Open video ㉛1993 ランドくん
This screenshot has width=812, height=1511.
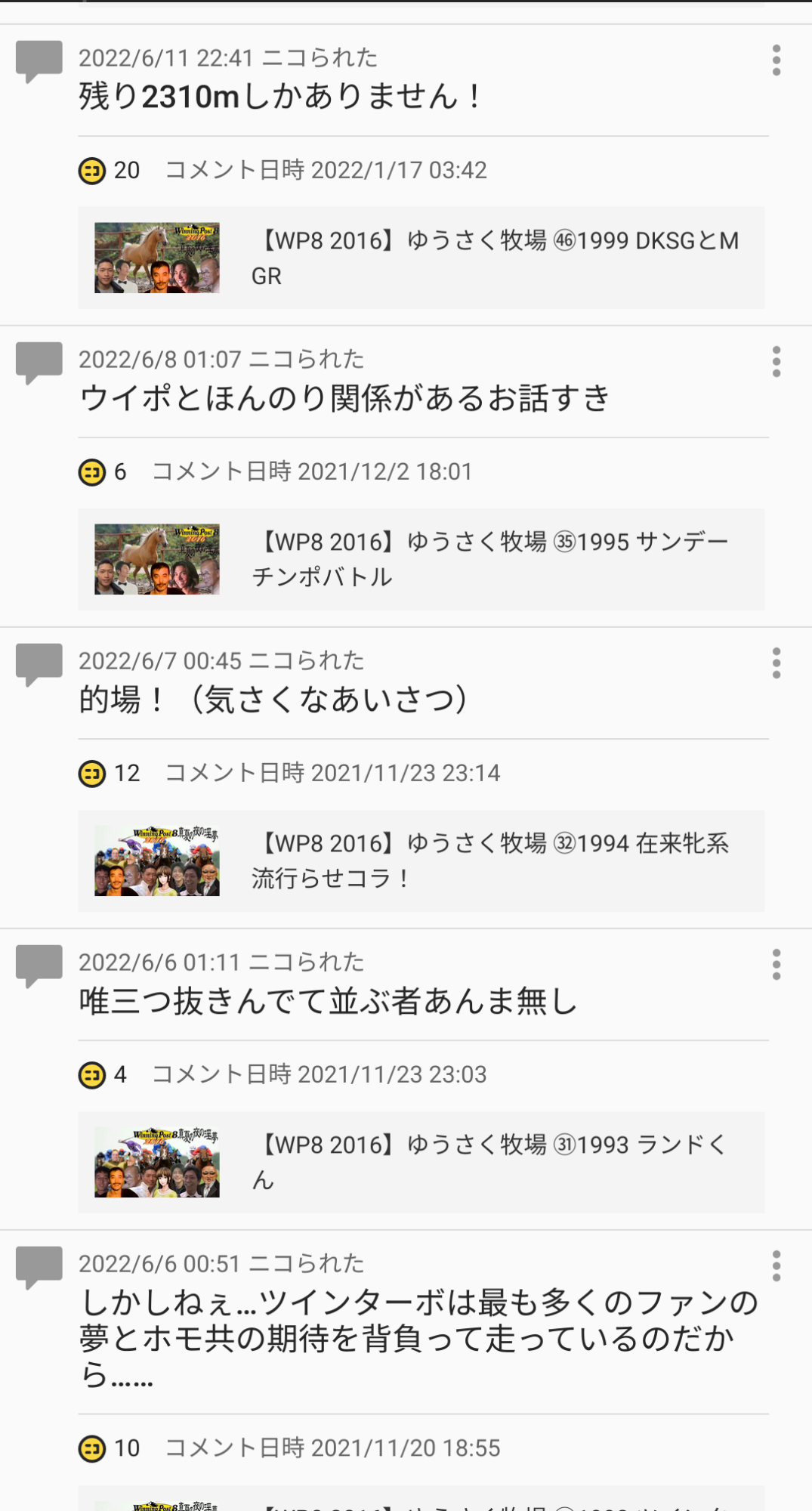point(421,1162)
